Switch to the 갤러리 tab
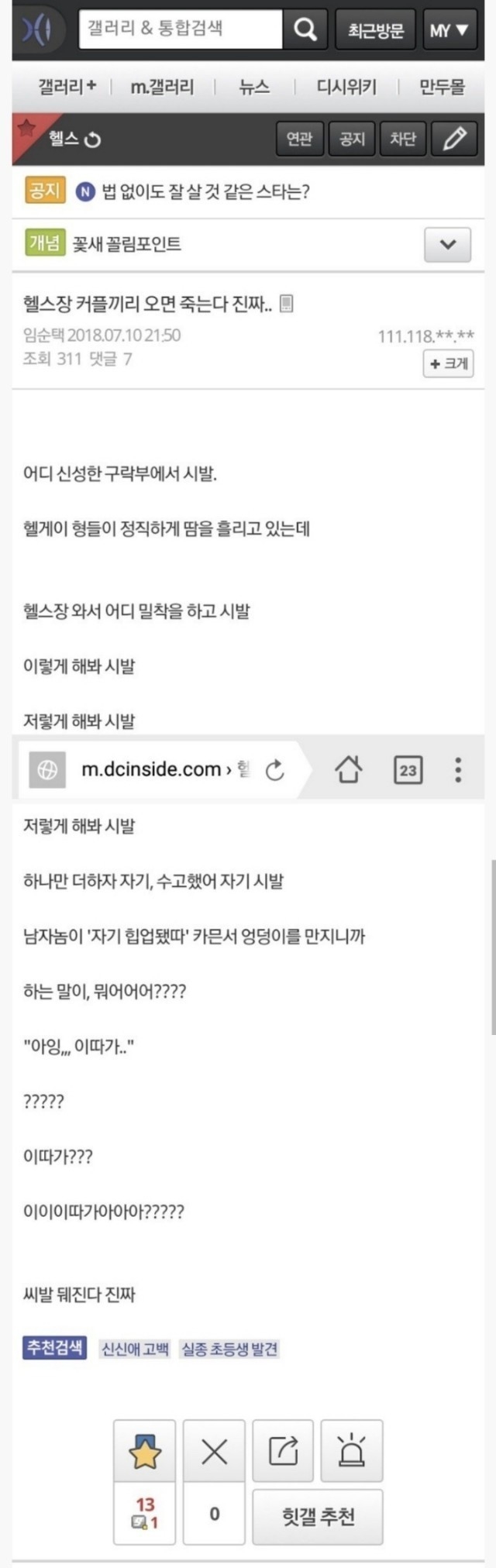This screenshot has width=496, height=1568. tap(67, 87)
